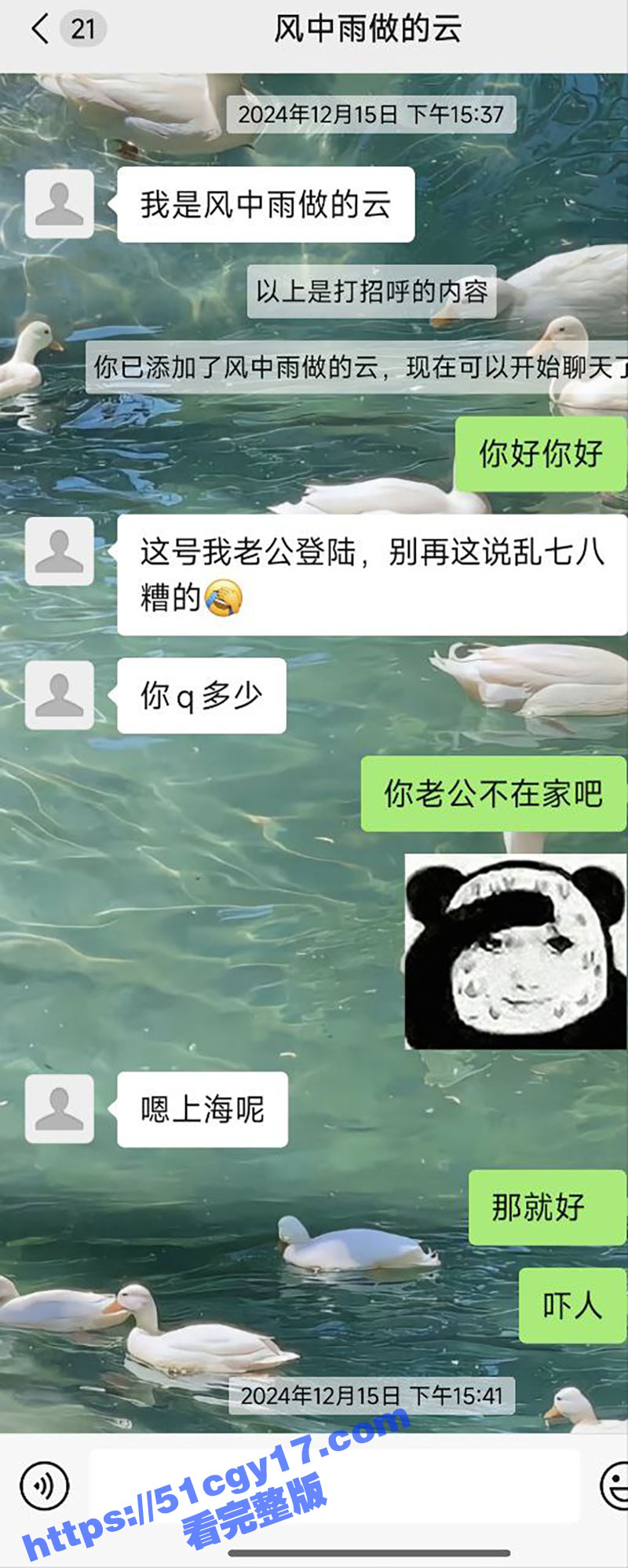Open the panda sticker image
Screen dimensions: 628x1568
tap(515, 952)
